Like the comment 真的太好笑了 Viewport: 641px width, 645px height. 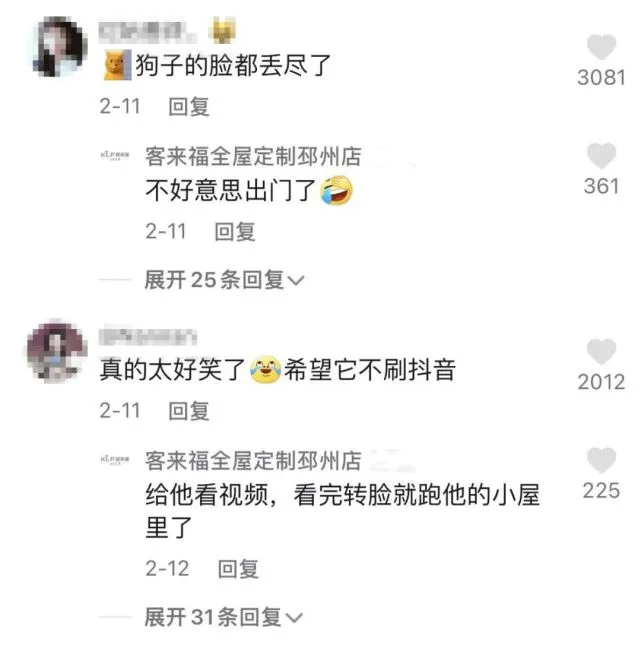[x=601, y=352]
